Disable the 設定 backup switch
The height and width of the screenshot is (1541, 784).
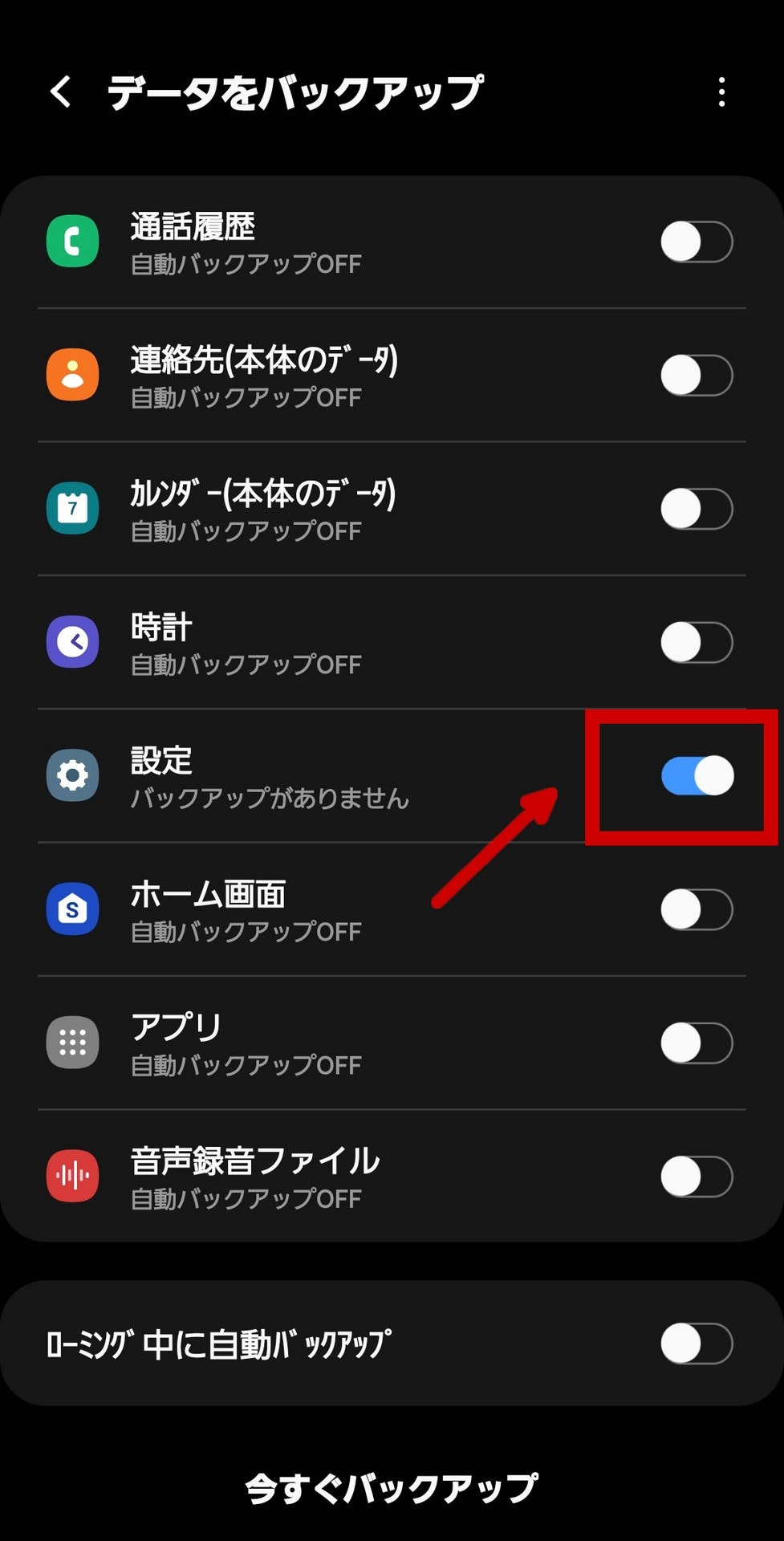pos(696,776)
